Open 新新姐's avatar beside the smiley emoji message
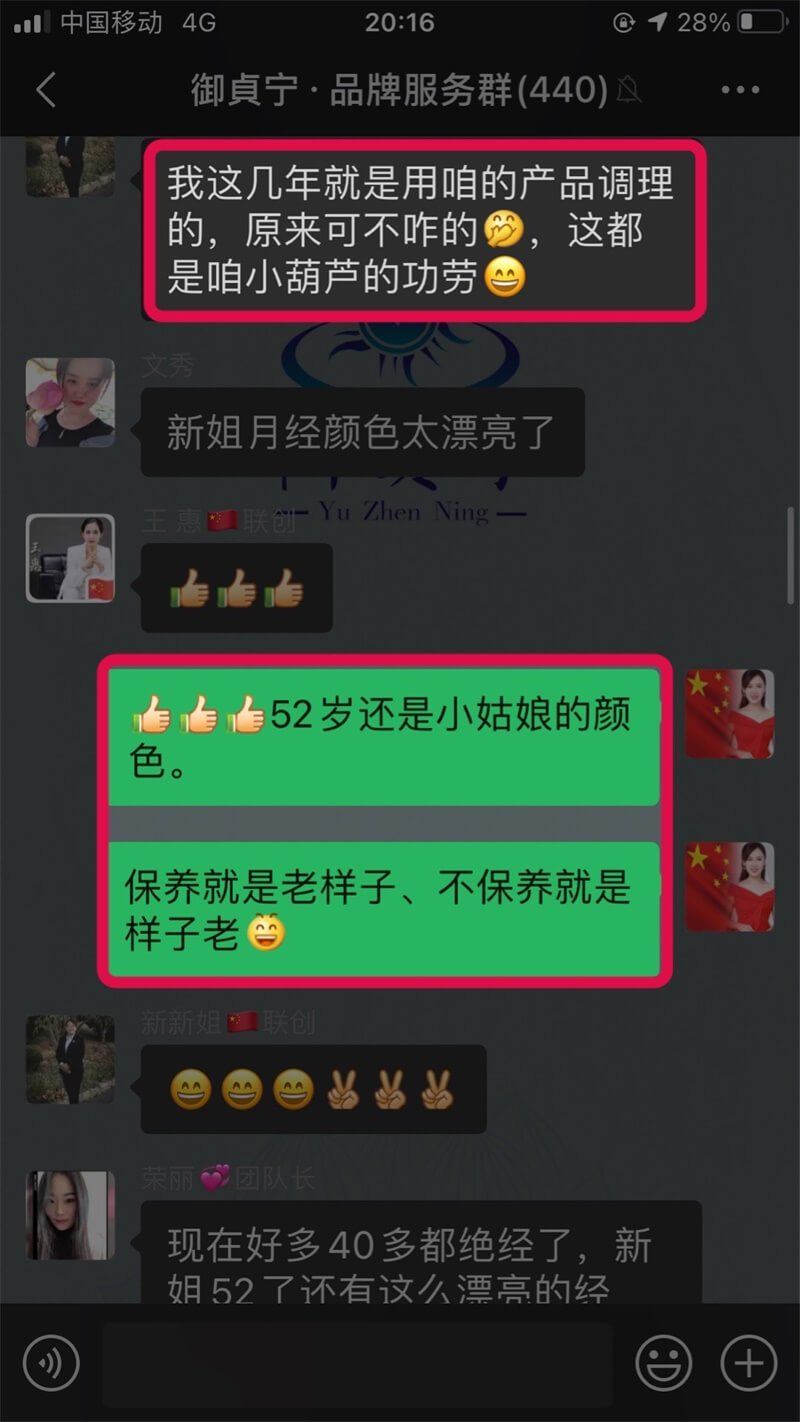The image size is (800, 1422). coord(70,1060)
